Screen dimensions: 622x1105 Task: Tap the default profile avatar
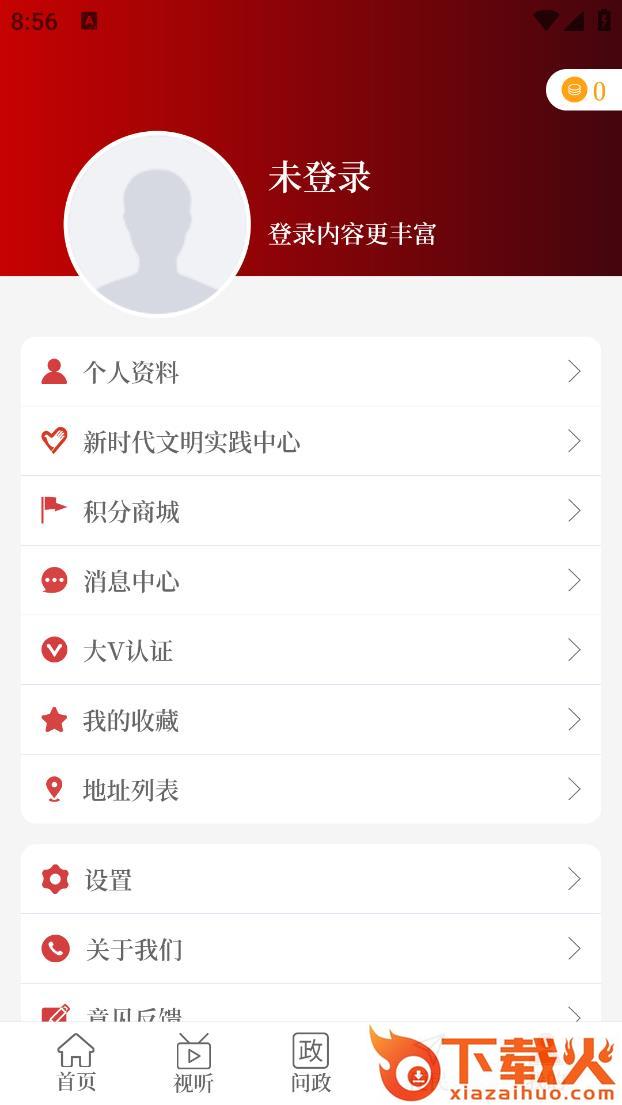pyautogui.click(x=157, y=224)
